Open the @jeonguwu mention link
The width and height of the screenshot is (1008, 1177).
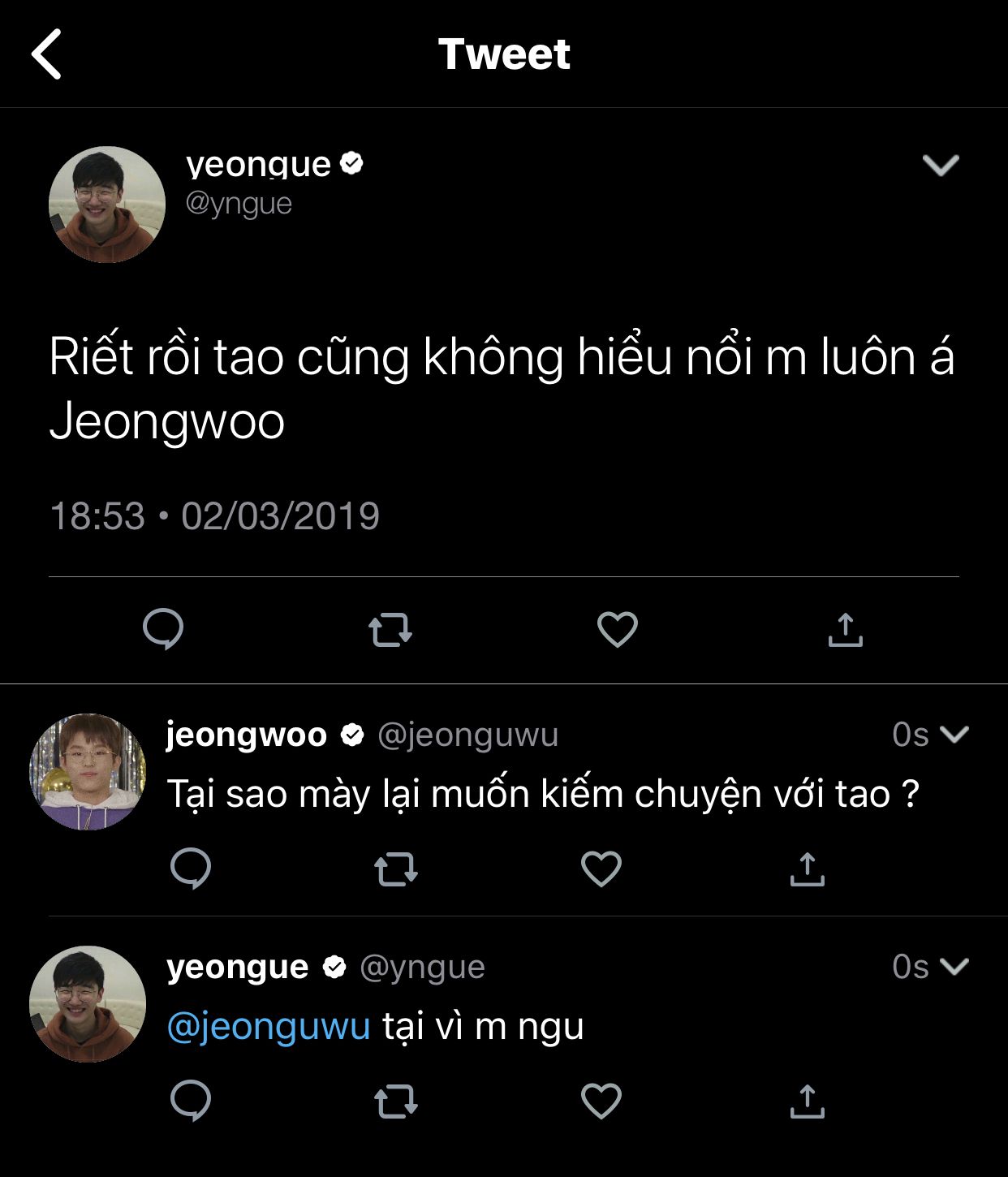coord(269,1026)
